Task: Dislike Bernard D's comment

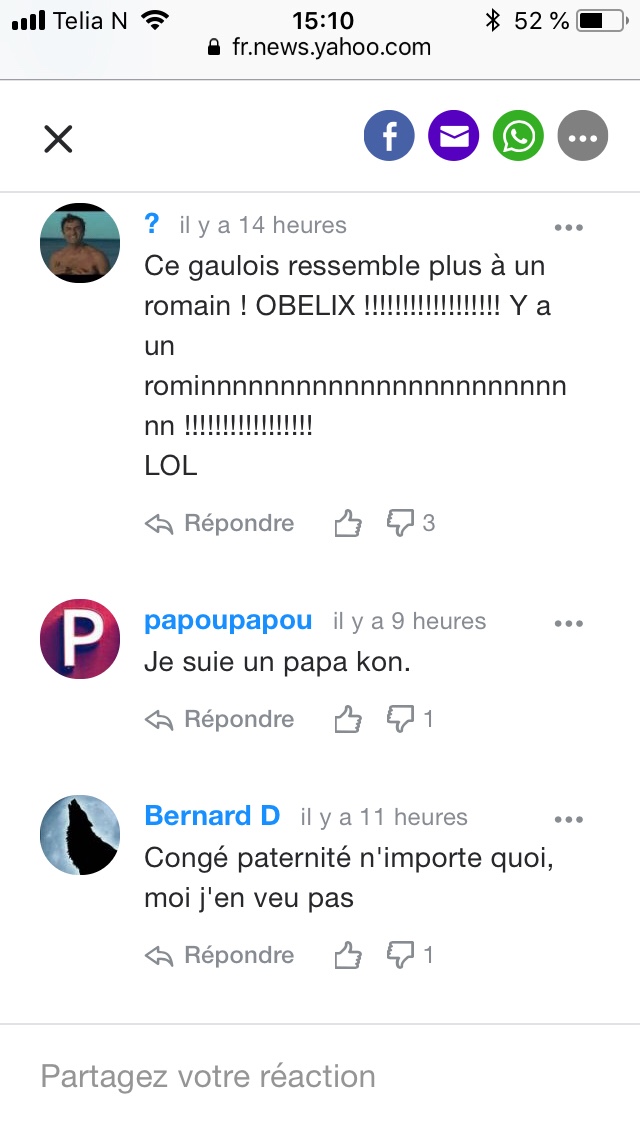Action: click(x=401, y=955)
